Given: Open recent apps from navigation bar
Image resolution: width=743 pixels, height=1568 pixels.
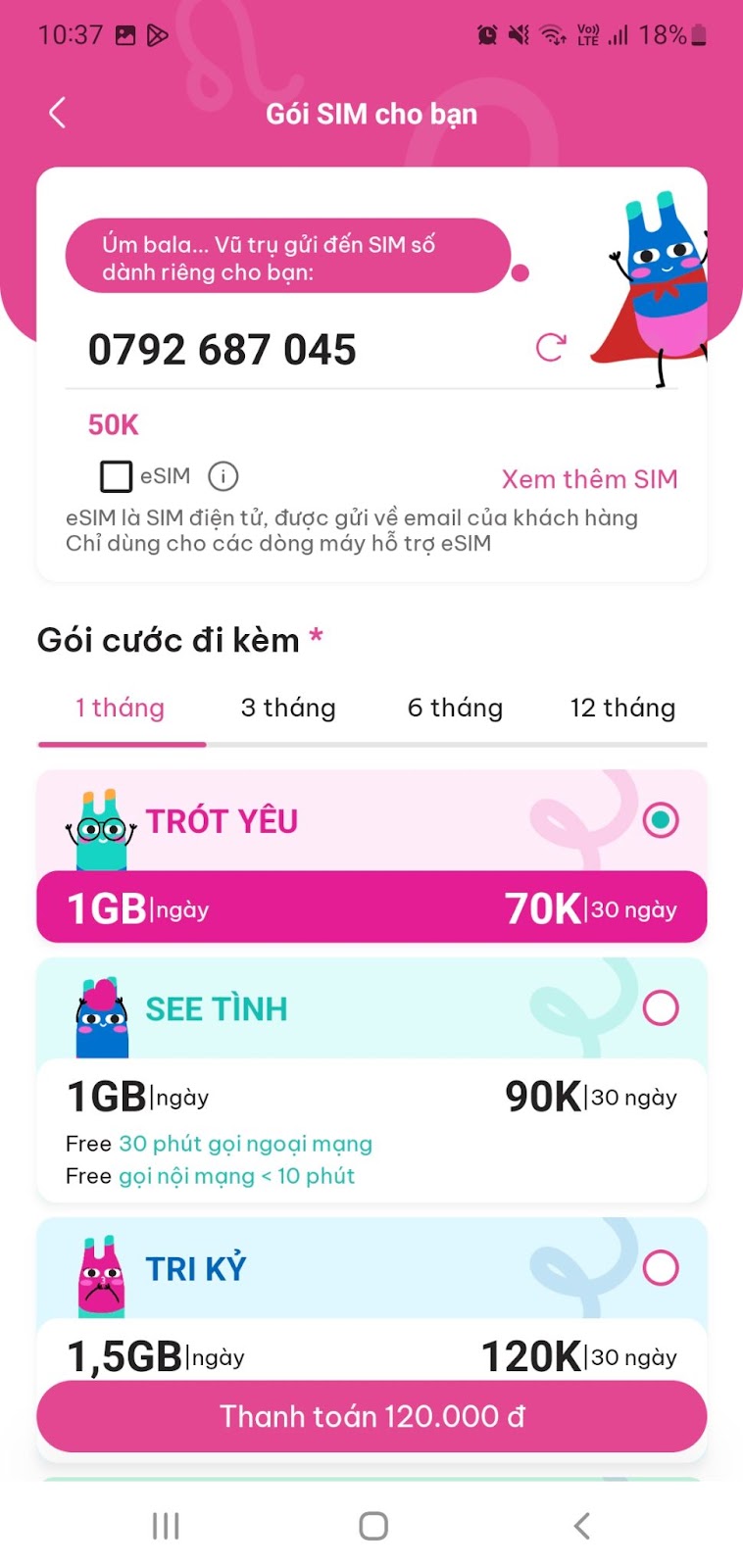Looking at the screenshot, I should coord(166,1526).
